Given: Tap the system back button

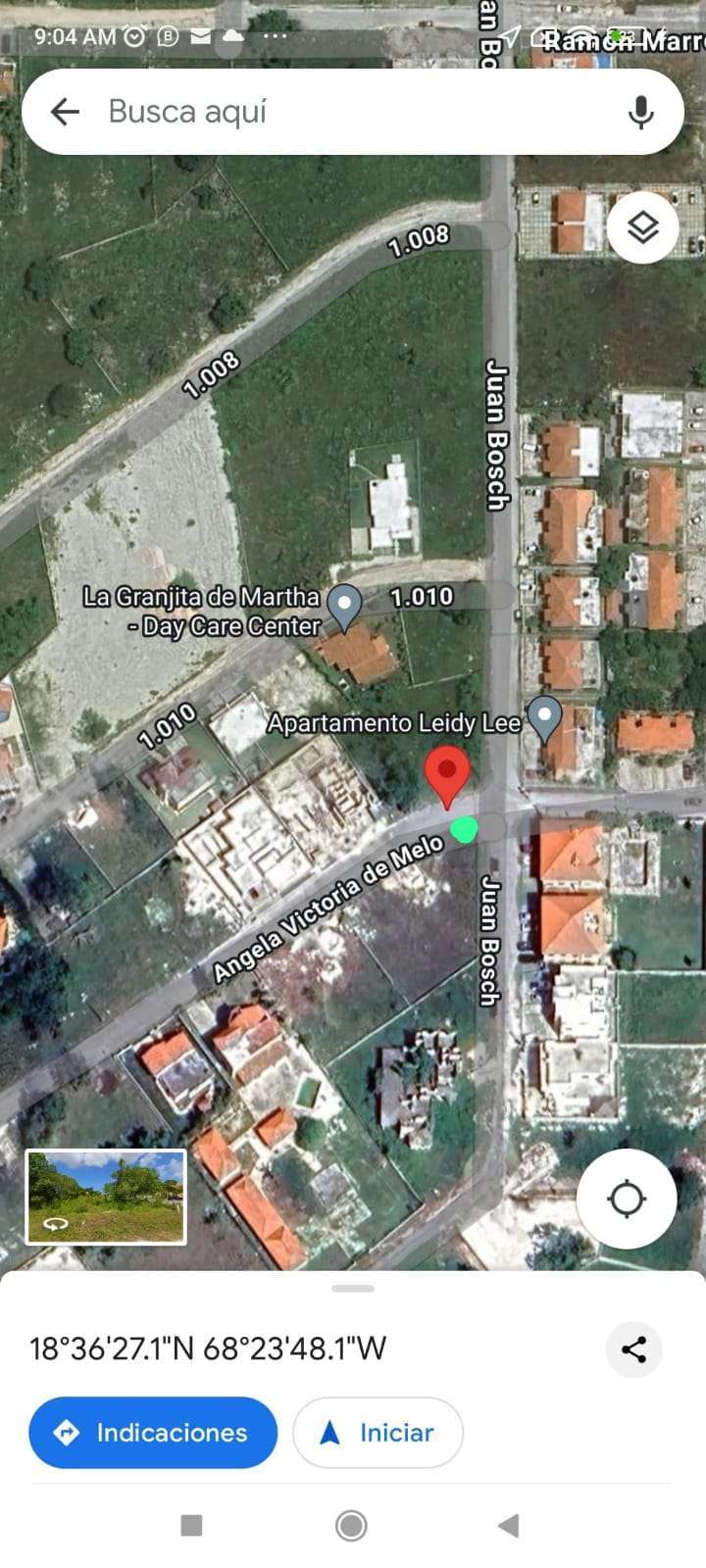Looking at the screenshot, I should [x=508, y=1525].
